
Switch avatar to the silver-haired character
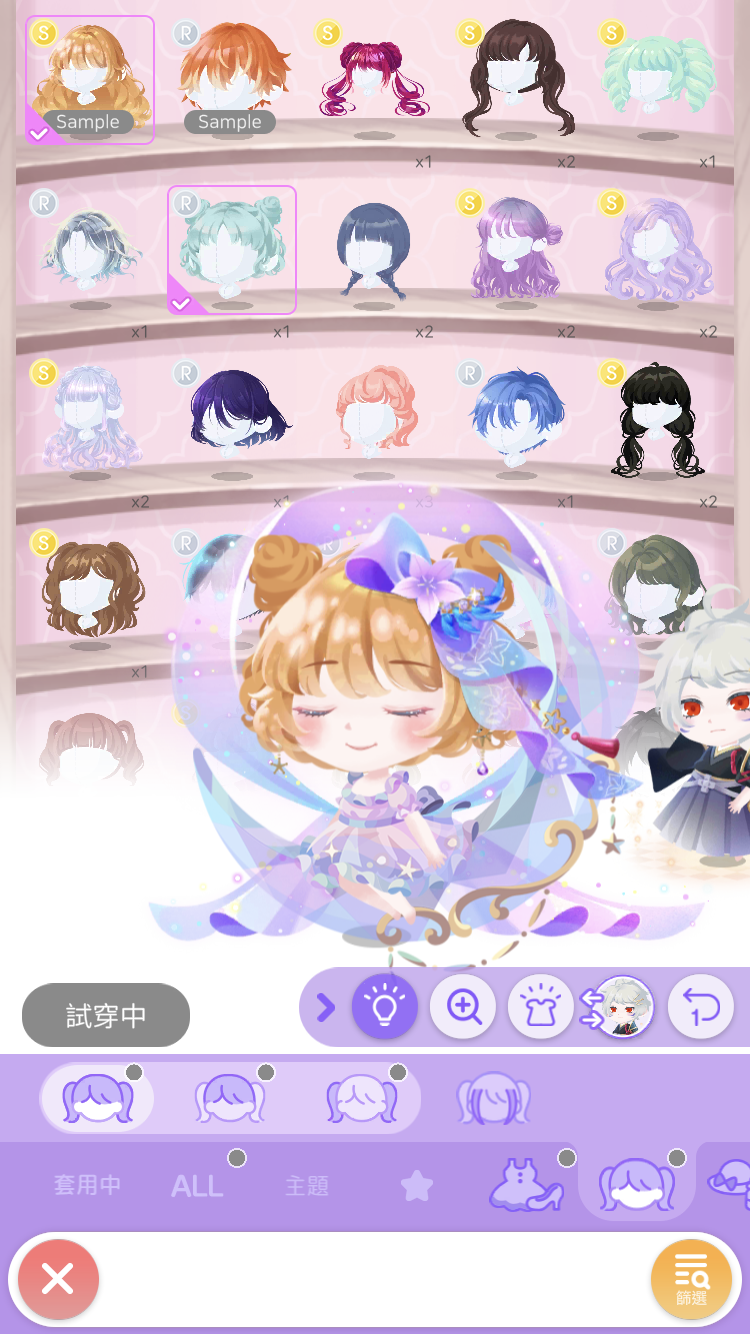(620, 1007)
